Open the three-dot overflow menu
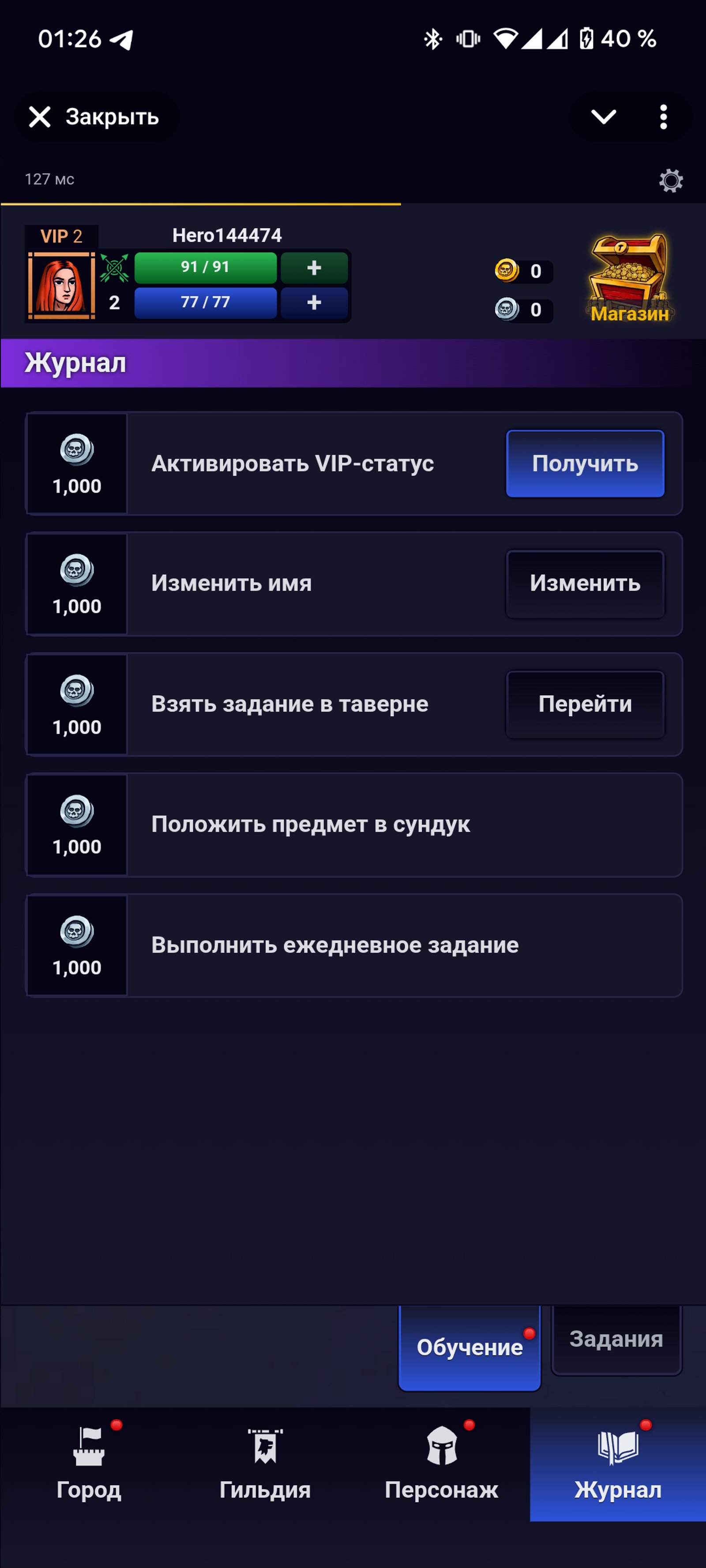Viewport: 706px width, 1568px height. coord(664,117)
